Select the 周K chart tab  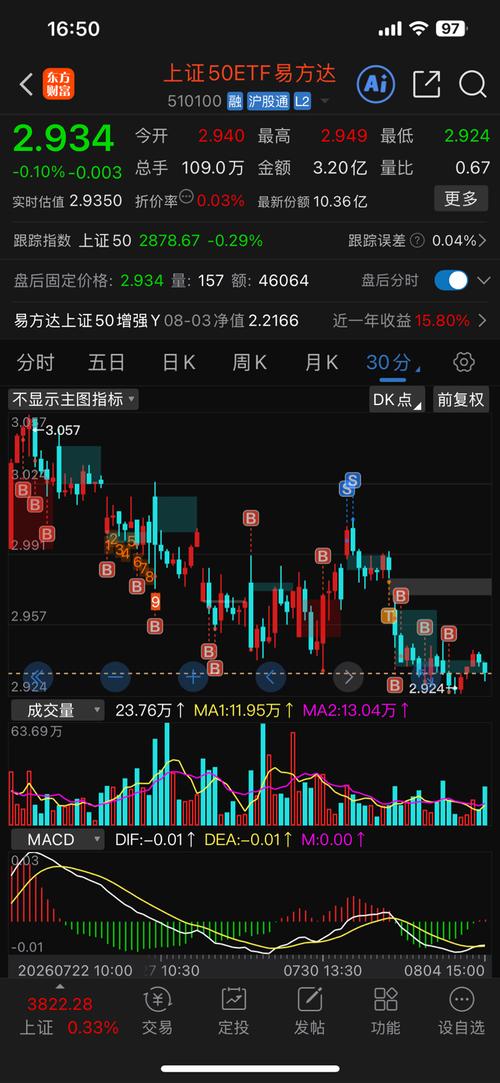tap(250, 362)
